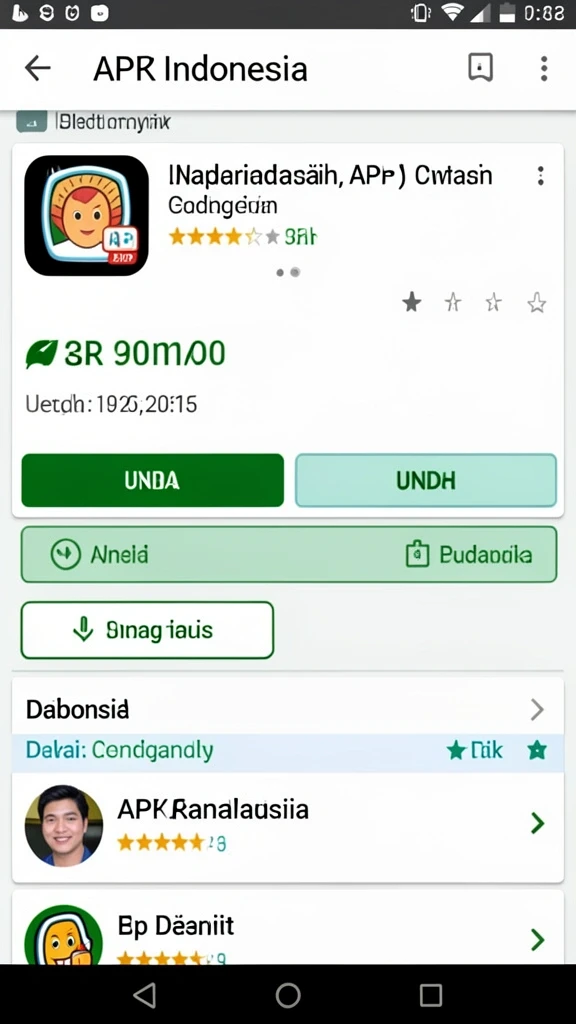Rate the app with the first star

411,302
